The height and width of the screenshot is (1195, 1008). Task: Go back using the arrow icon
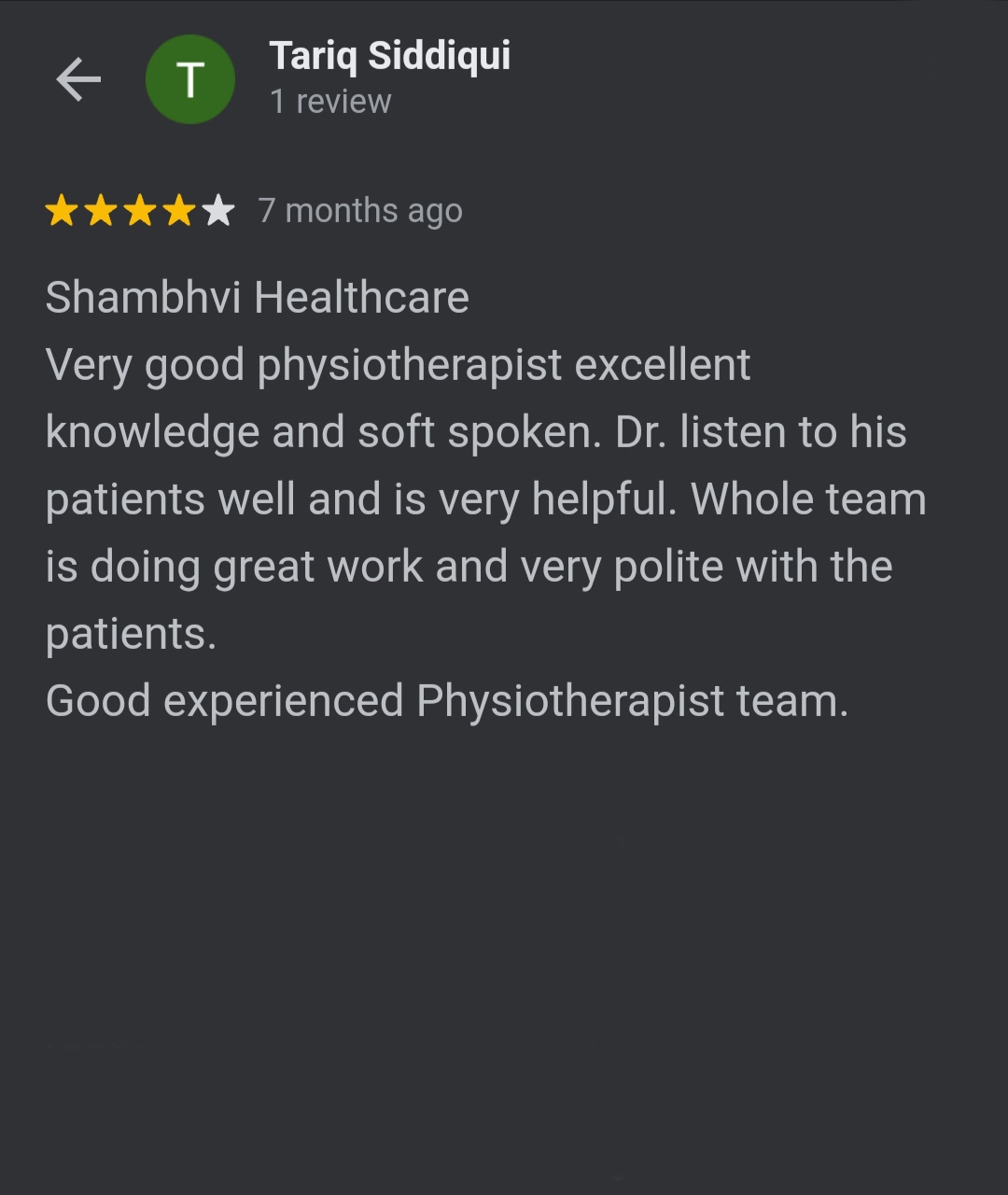(78, 79)
